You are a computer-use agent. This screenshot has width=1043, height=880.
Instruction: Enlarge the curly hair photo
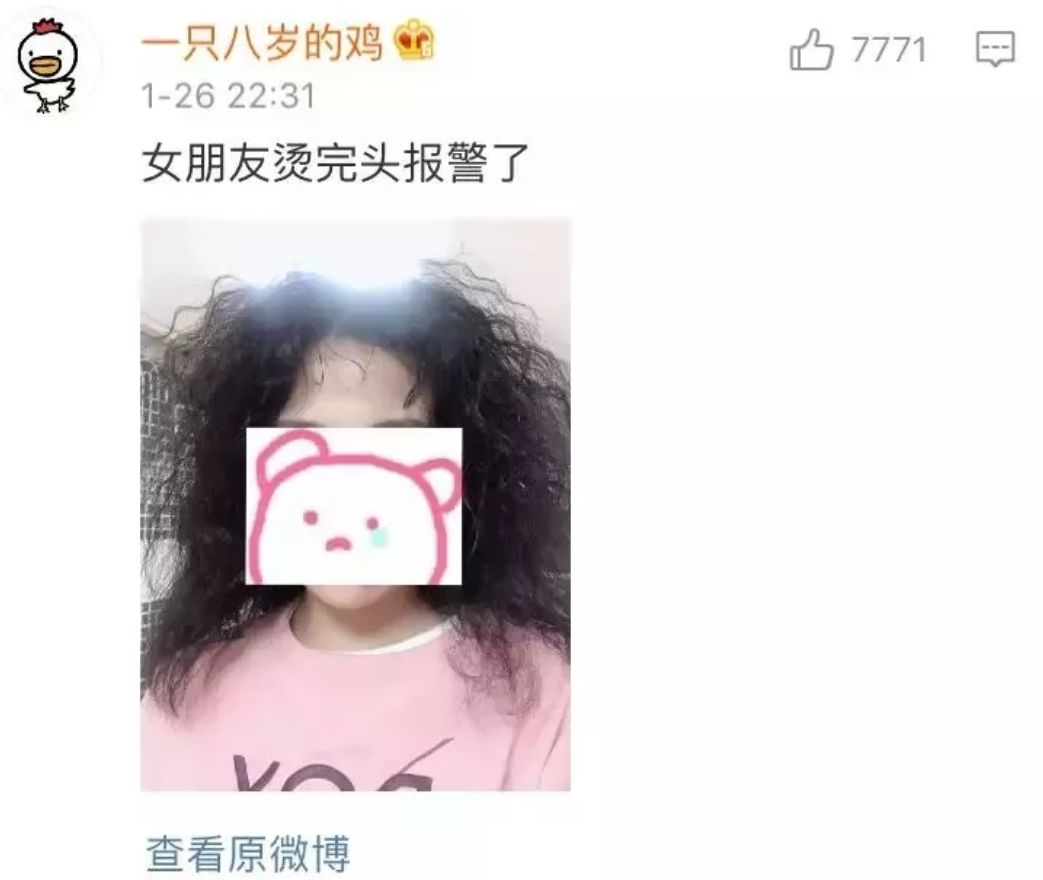coord(355,505)
